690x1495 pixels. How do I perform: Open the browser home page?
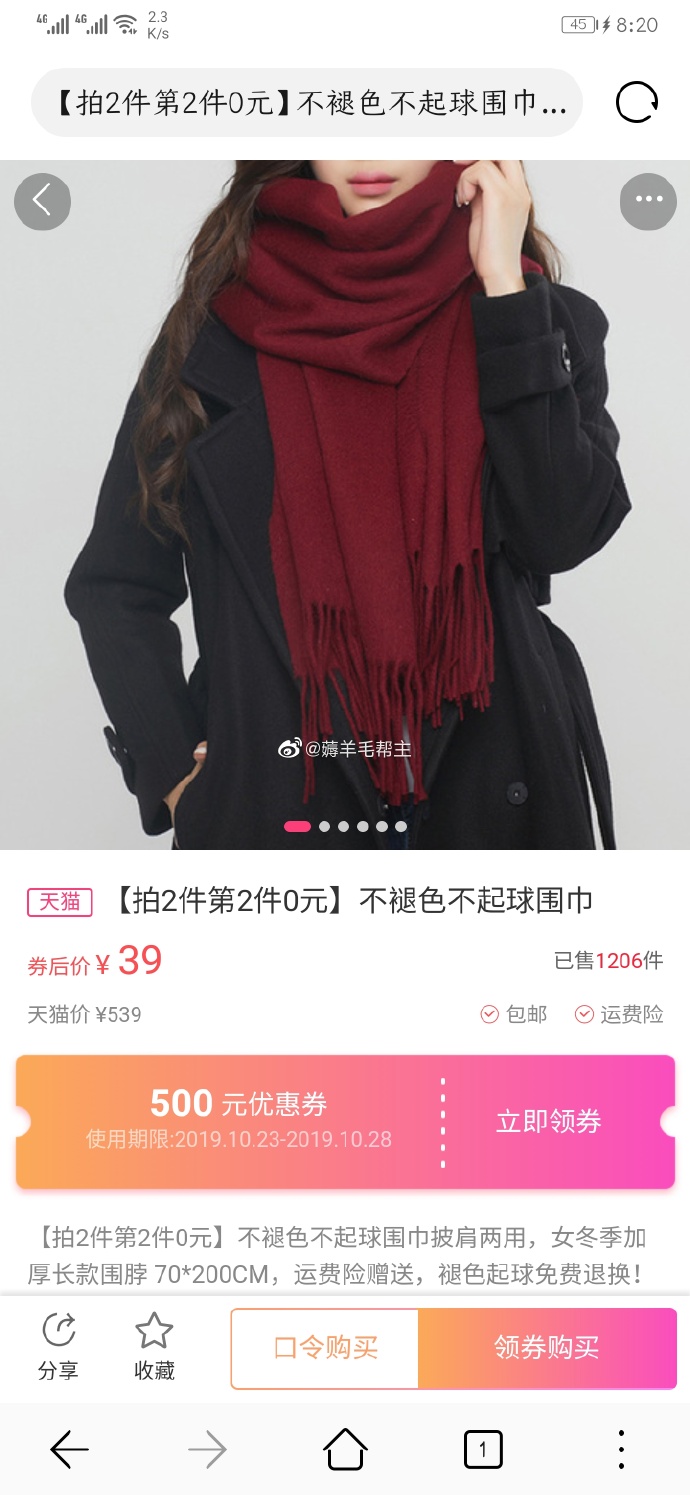coord(345,1449)
